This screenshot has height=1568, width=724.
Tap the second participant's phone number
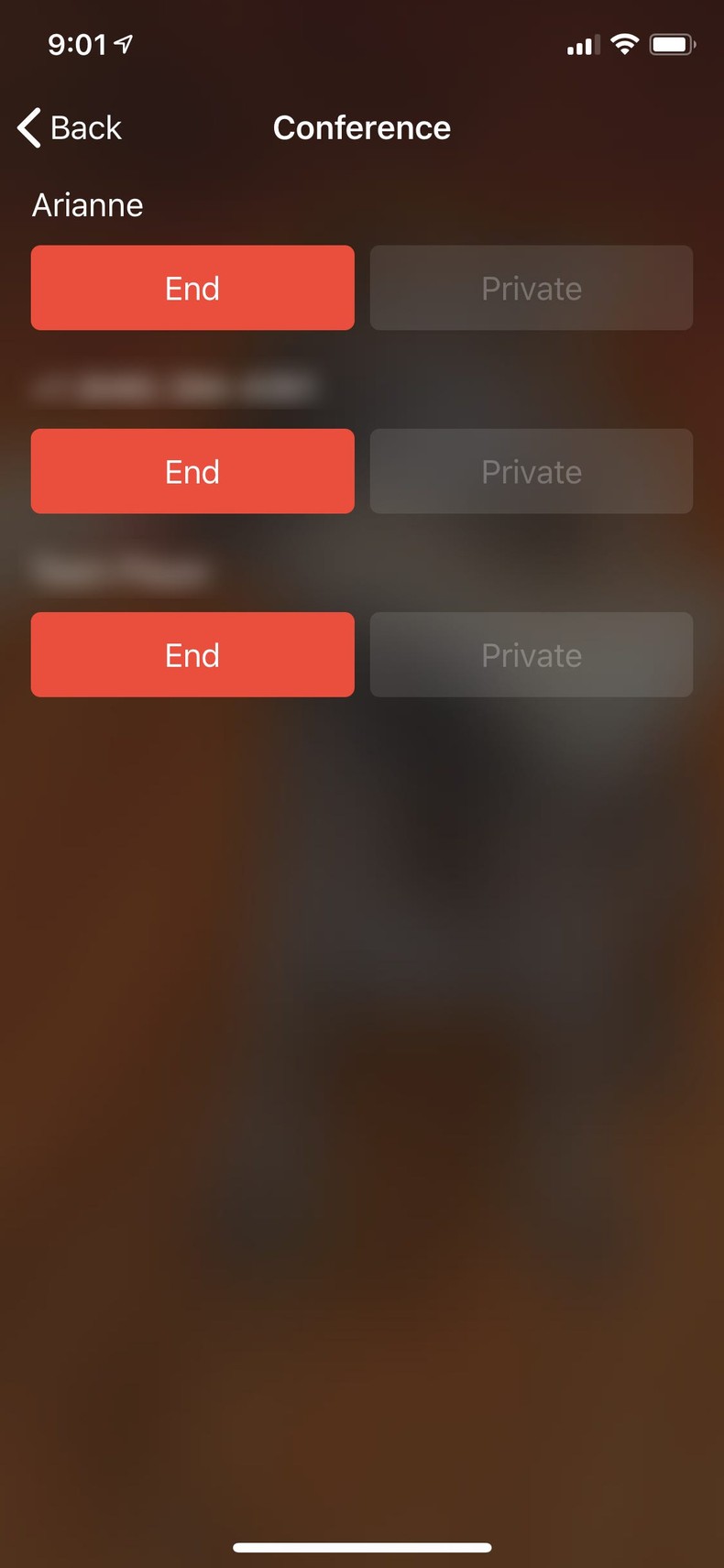click(x=174, y=387)
